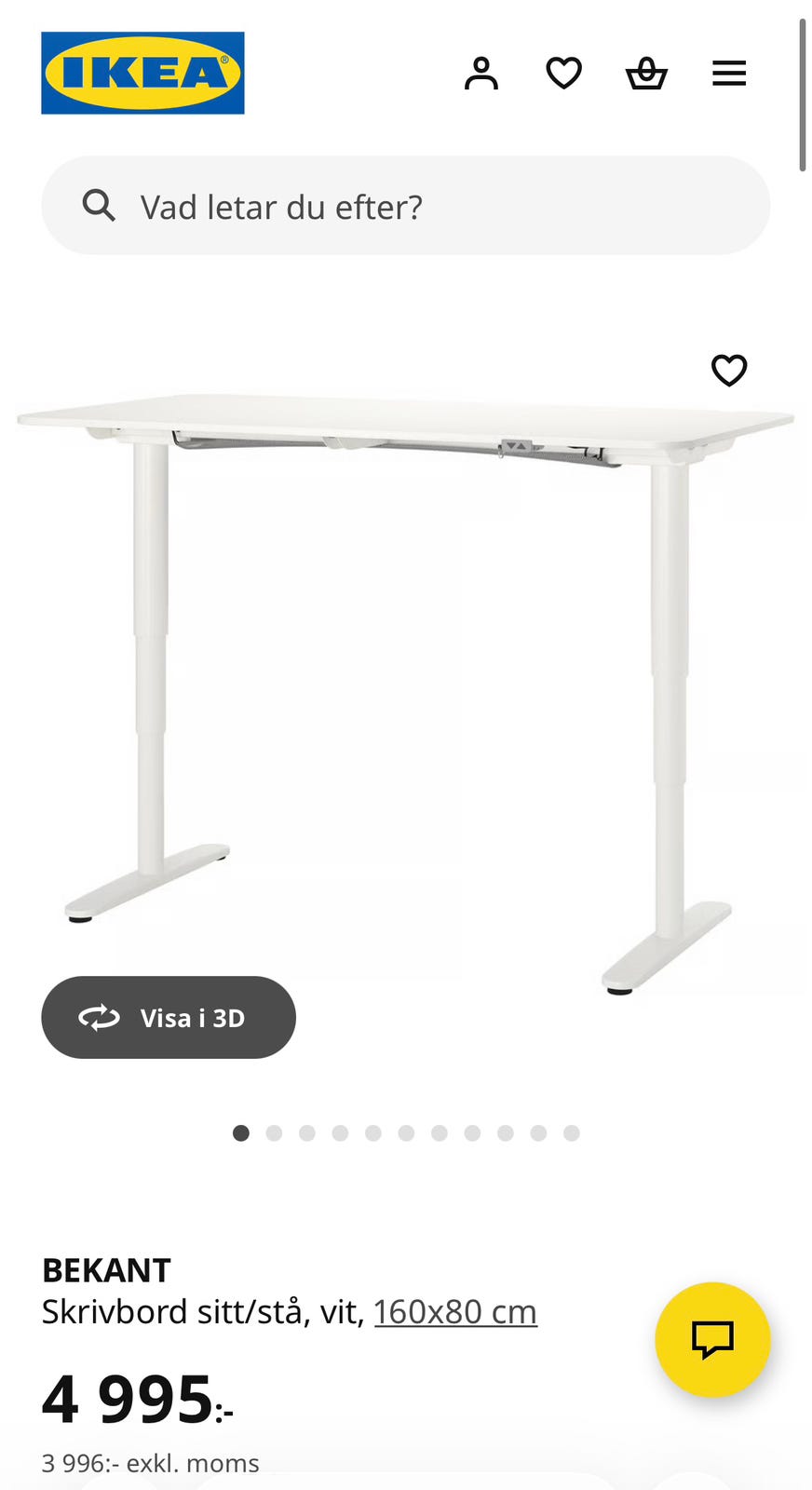View the desk with 'Visa i 3D'
The image size is (812, 1490).
[x=169, y=1017]
